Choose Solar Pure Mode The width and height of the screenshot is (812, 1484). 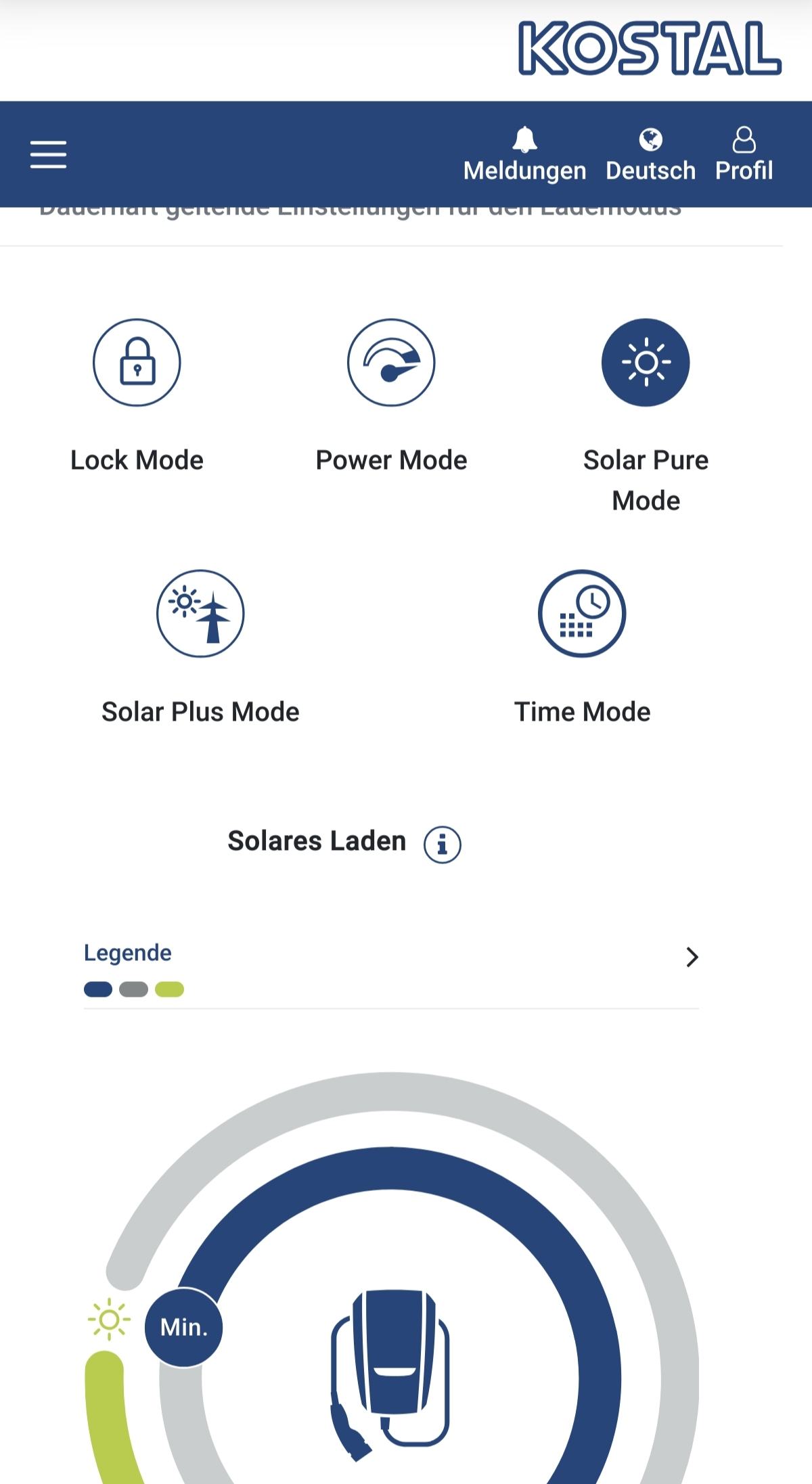(x=646, y=363)
